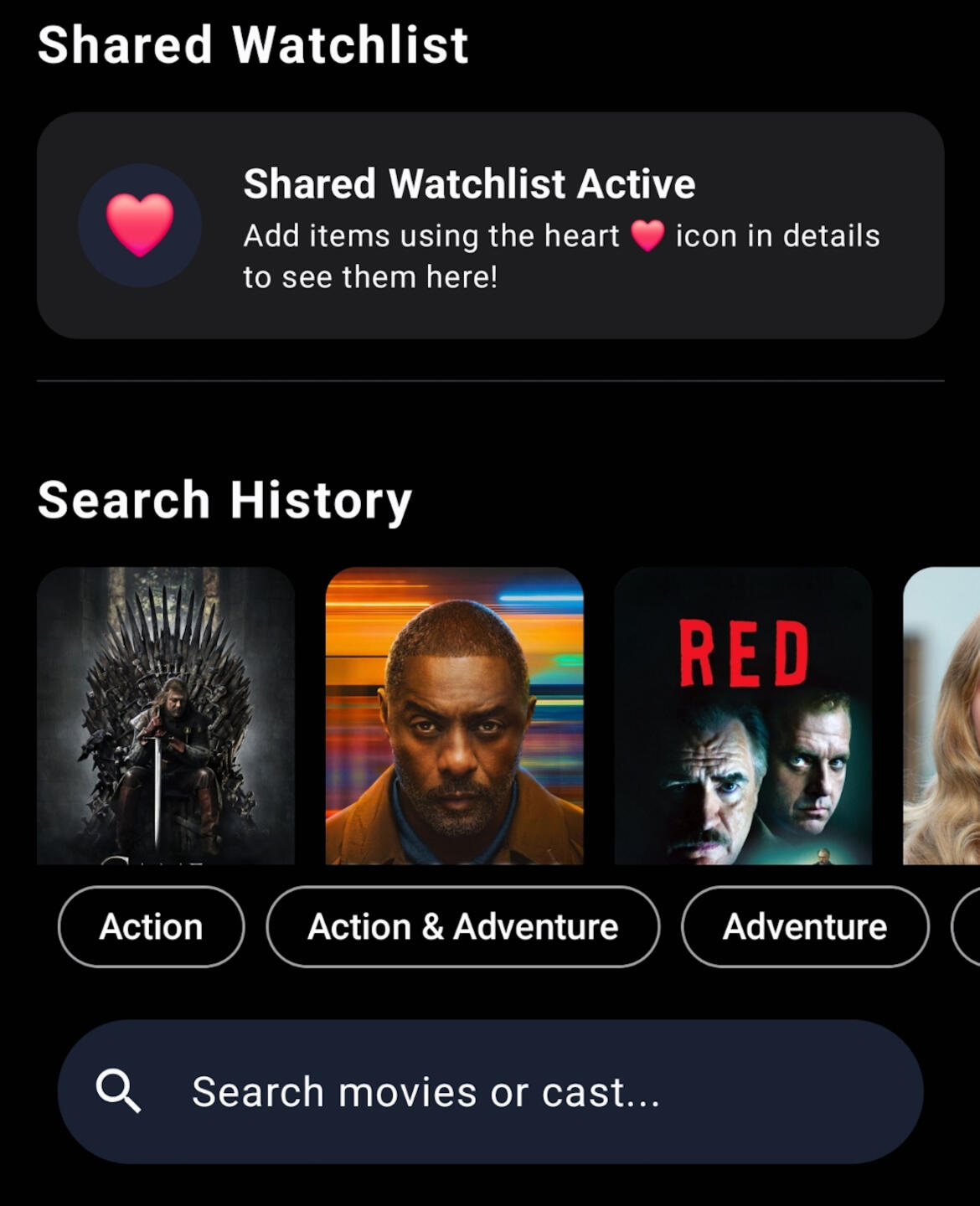Open the partially visible blonde woman poster
Screen dimensions: 980x1206
942,715
